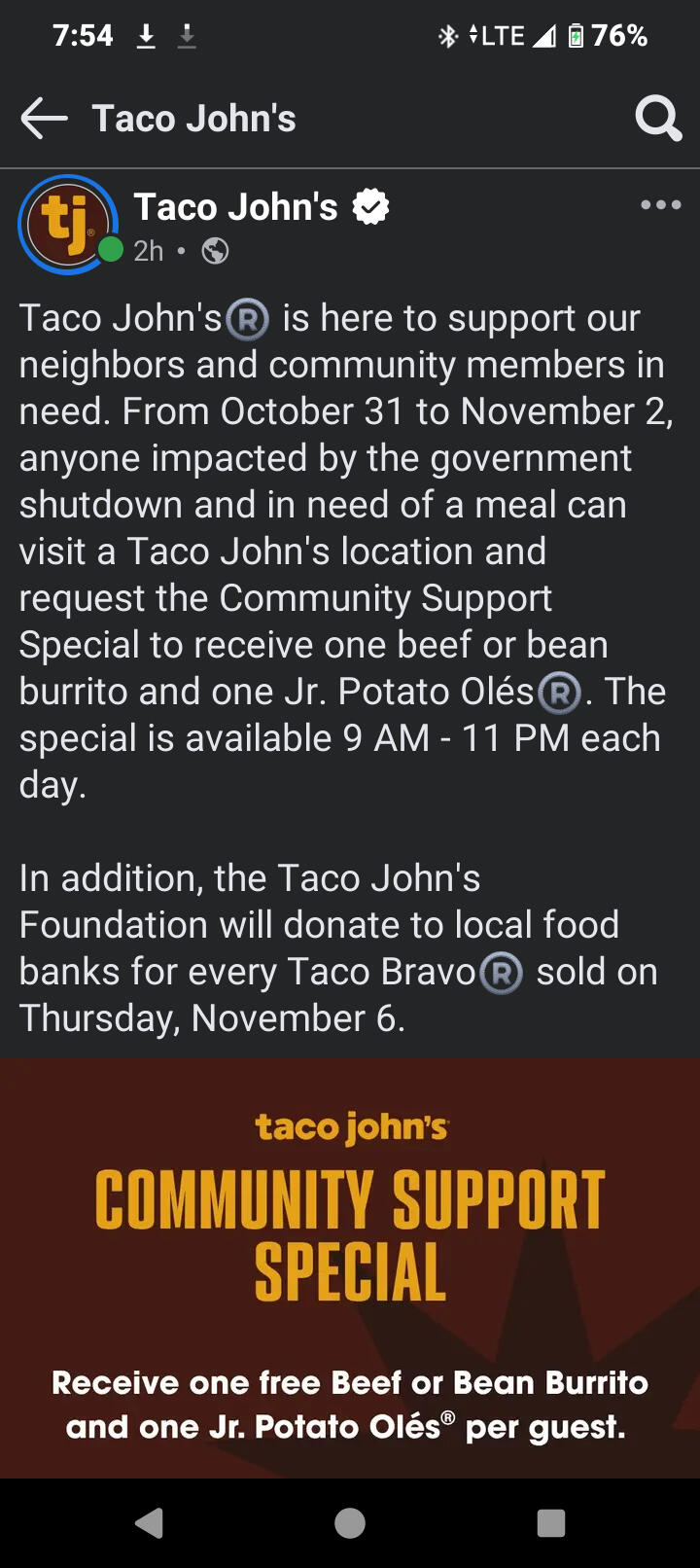Open search on Taco John's page
The image size is (700, 1568).
coord(658,119)
